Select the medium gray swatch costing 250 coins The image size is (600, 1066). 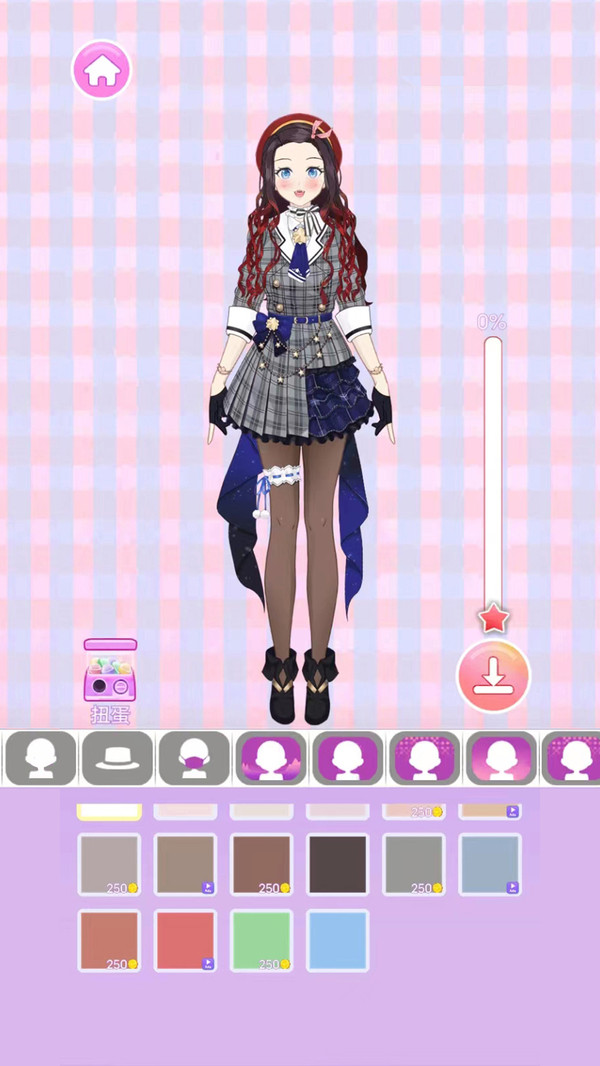tap(414, 864)
